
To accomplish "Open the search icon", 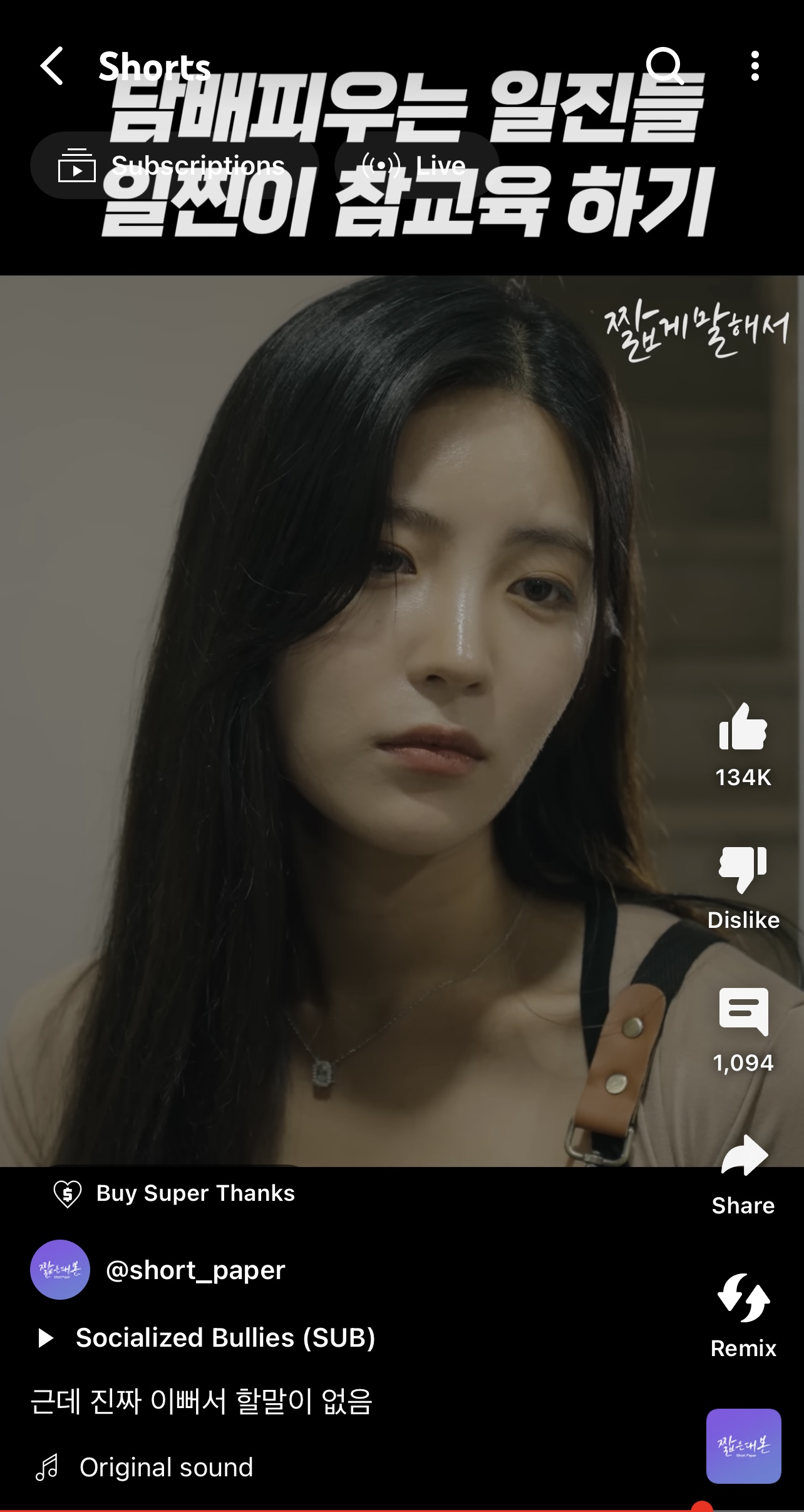I will click(664, 66).
